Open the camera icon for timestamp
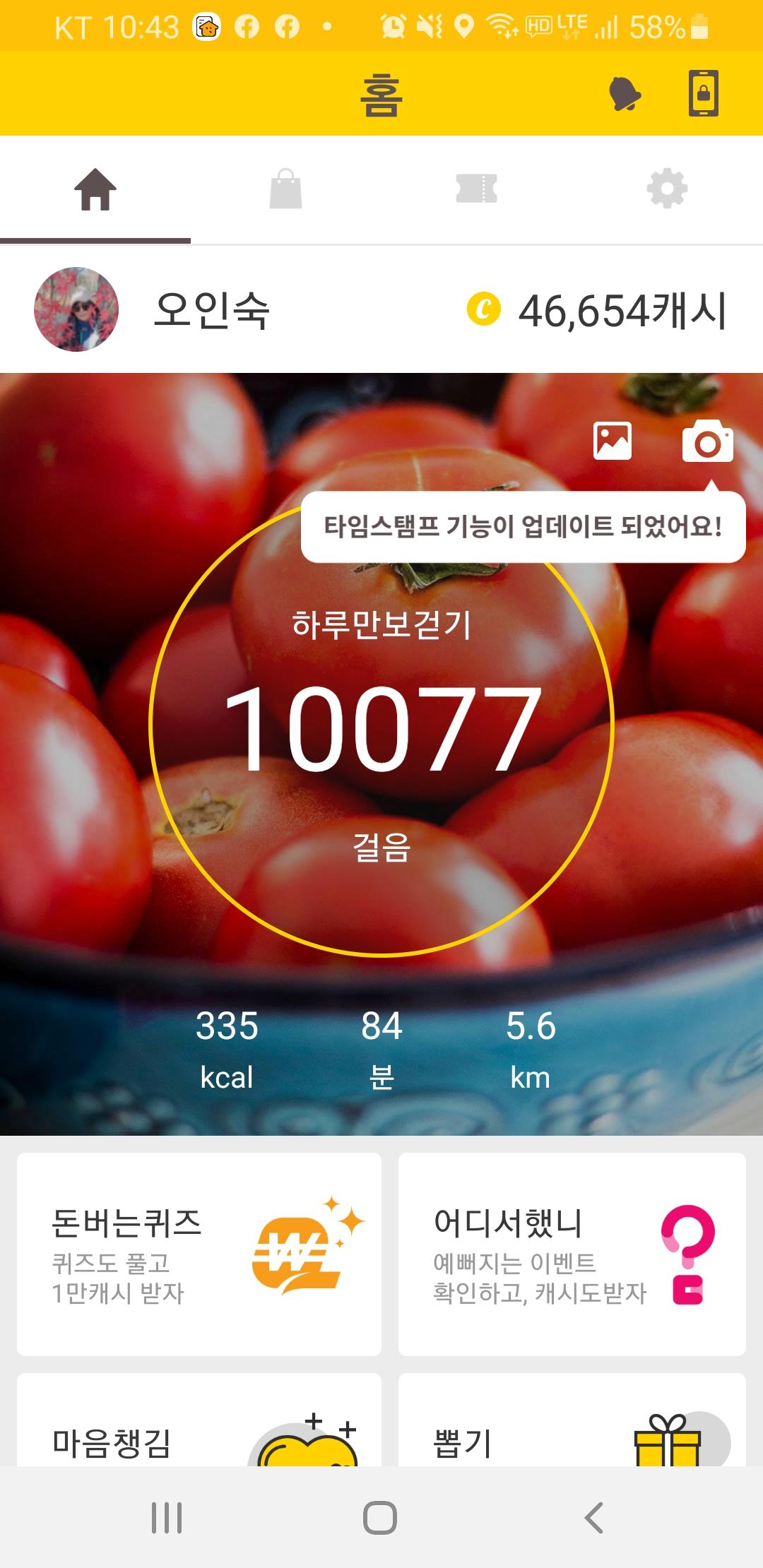 [707, 441]
